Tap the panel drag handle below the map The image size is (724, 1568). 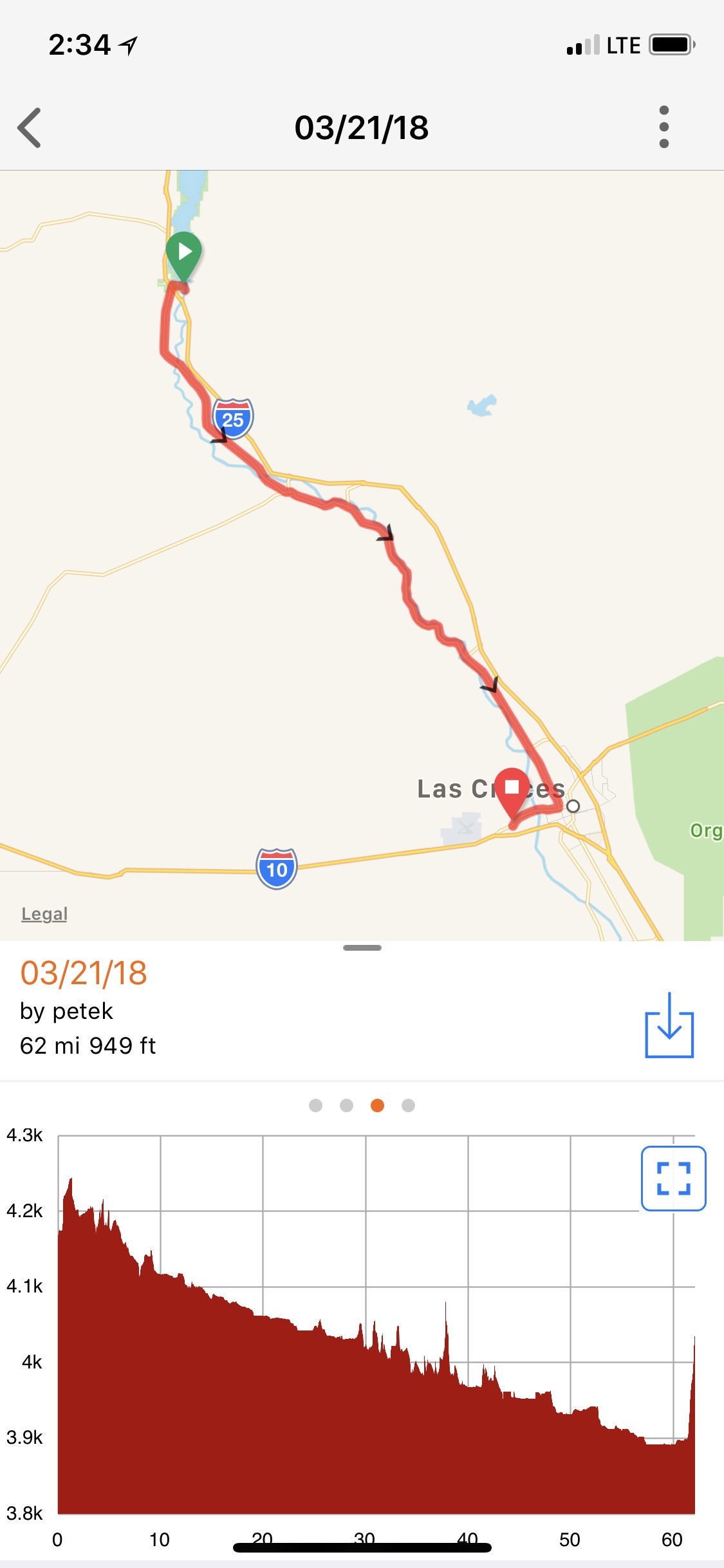click(x=362, y=947)
